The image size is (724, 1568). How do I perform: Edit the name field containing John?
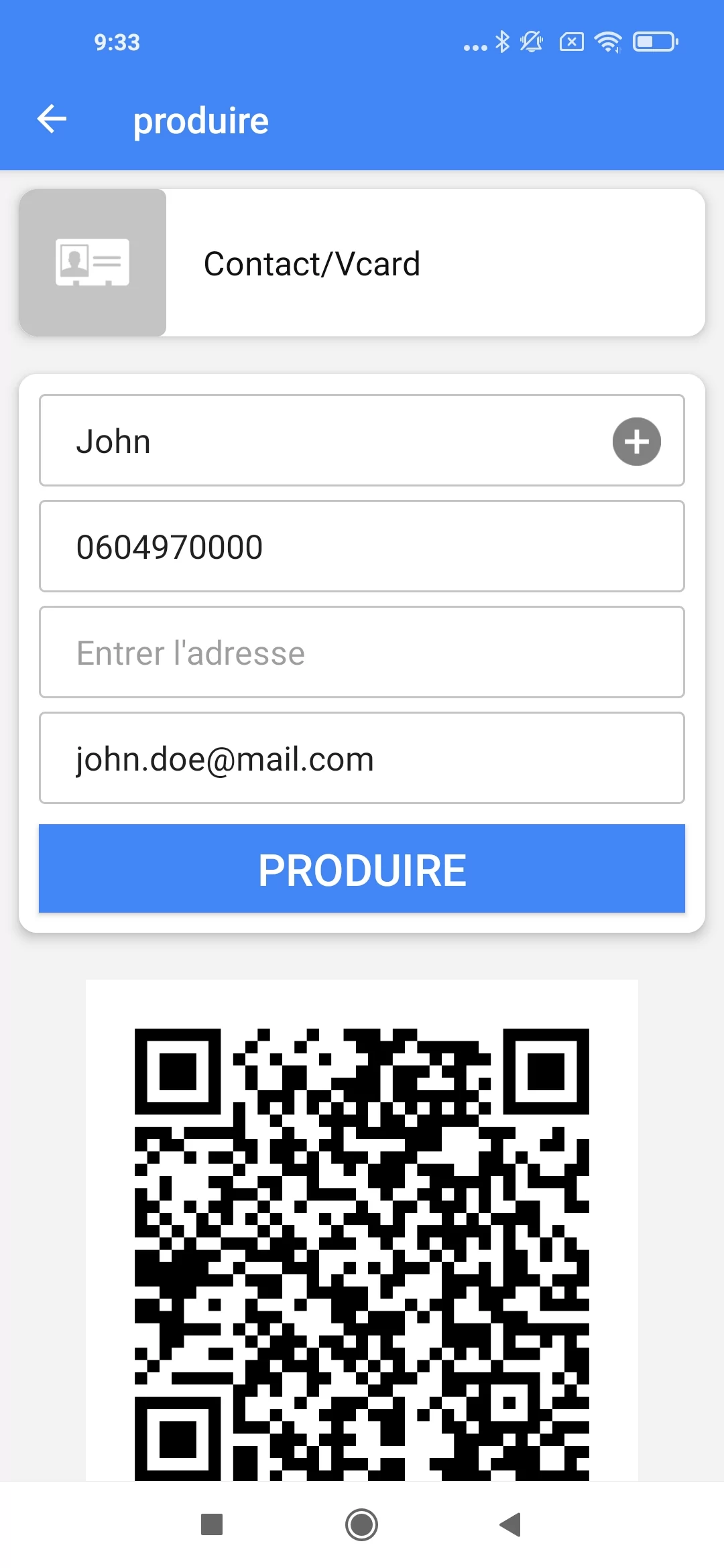[362, 440]
